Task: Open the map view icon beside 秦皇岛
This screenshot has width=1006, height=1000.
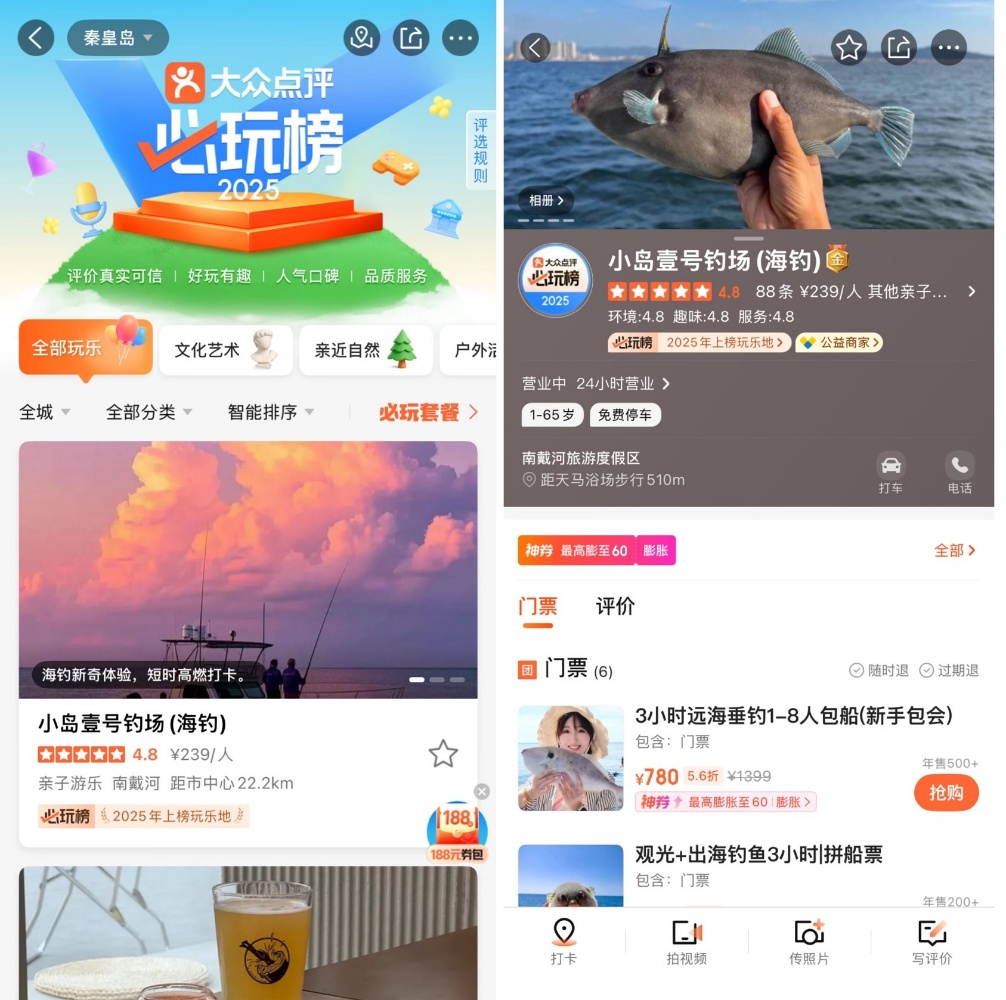Action: pos(361,38)
